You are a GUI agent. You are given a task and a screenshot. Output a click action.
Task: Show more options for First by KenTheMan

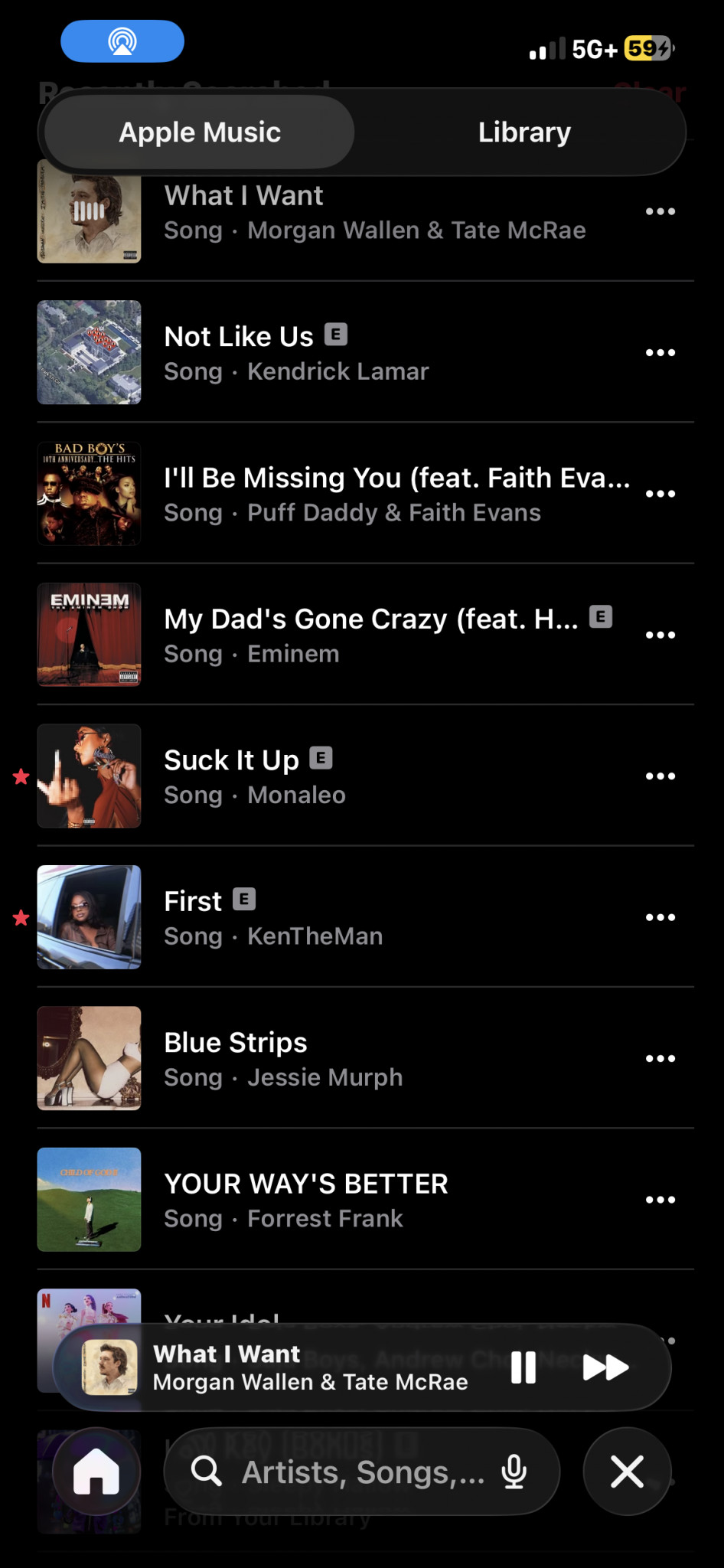pyautogui.click(x=660, y=917)
